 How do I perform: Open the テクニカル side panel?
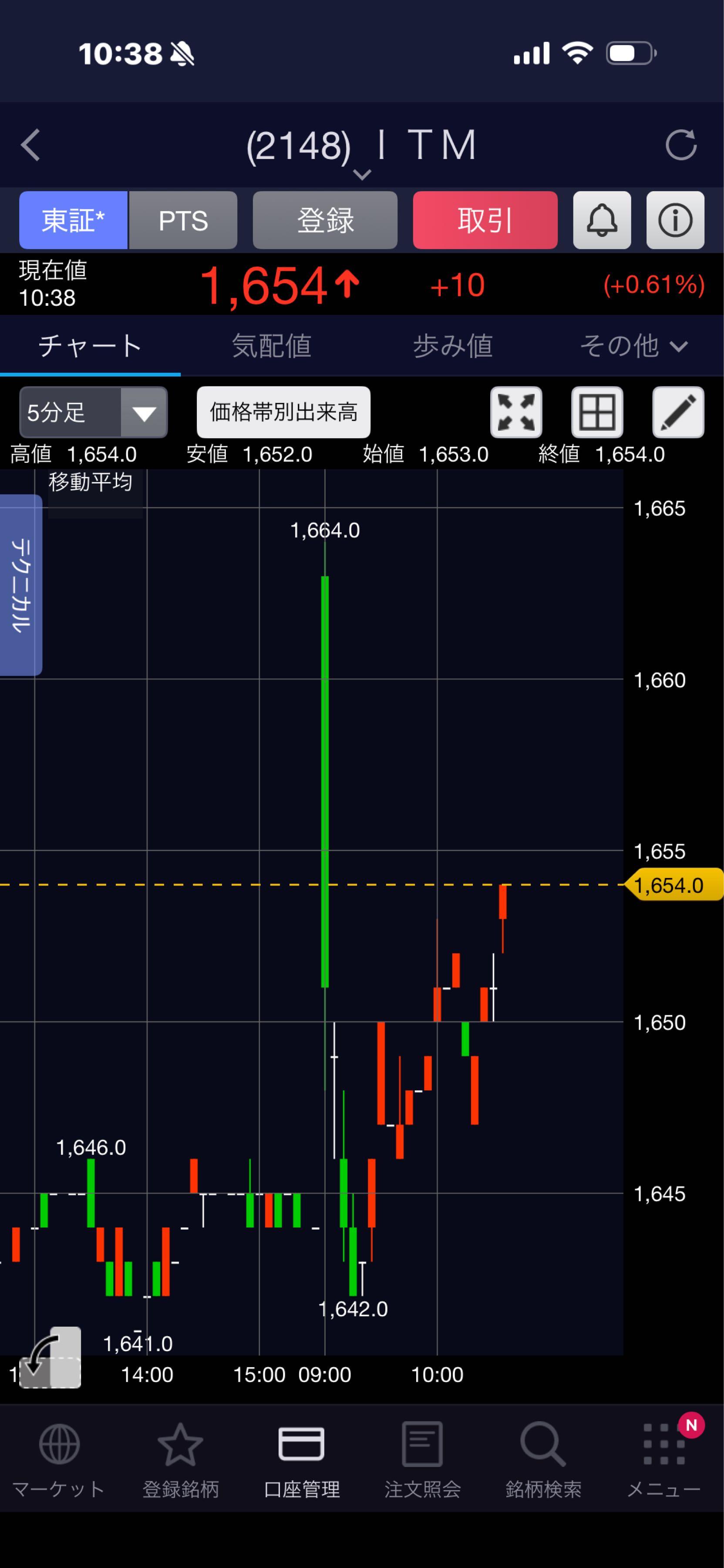point(21,585)
